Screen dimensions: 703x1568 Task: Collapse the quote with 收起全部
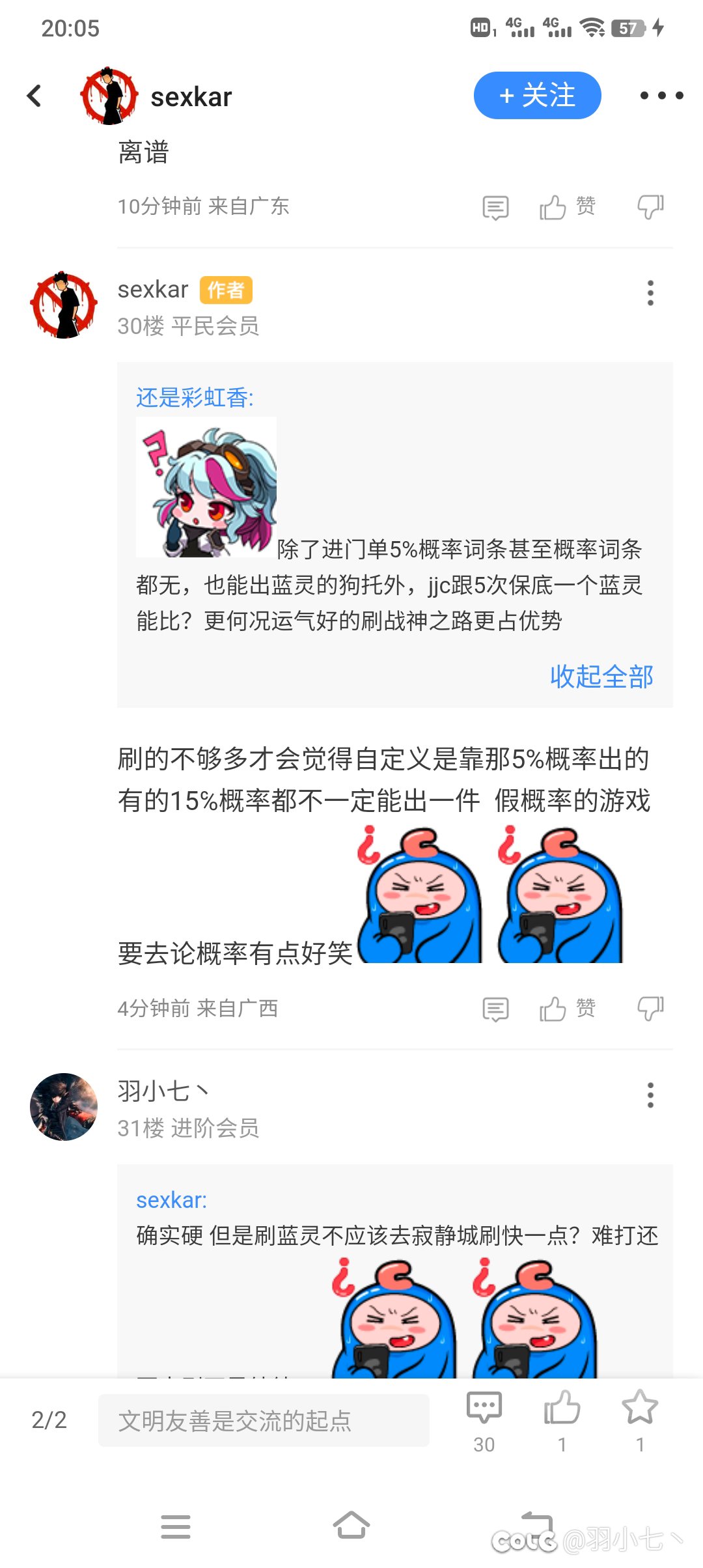(x=601, y=677)
